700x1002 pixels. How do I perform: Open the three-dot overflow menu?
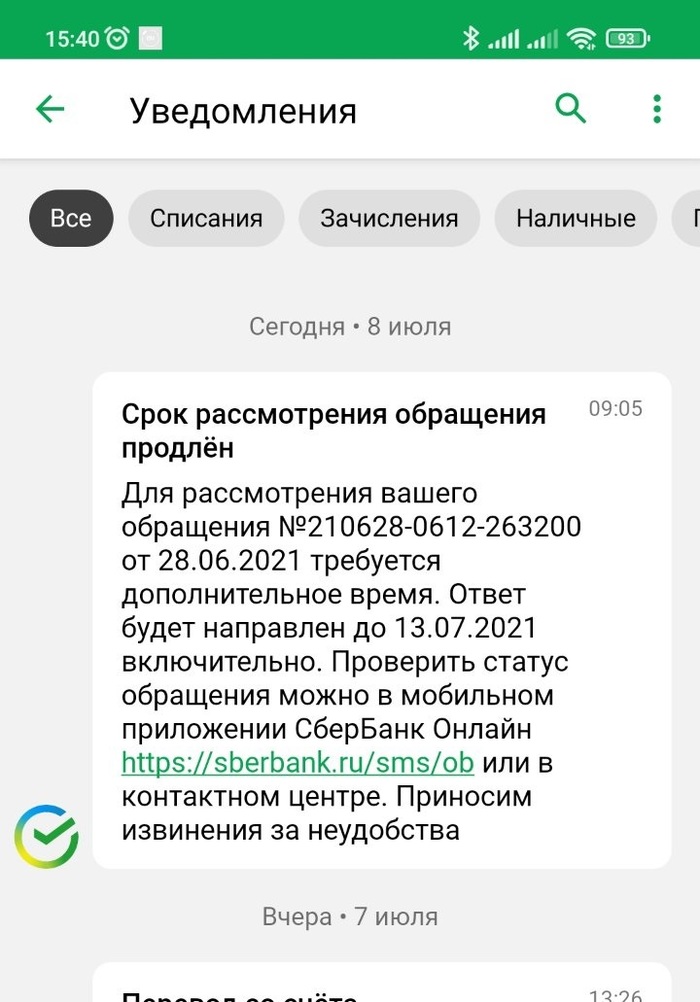656,108
